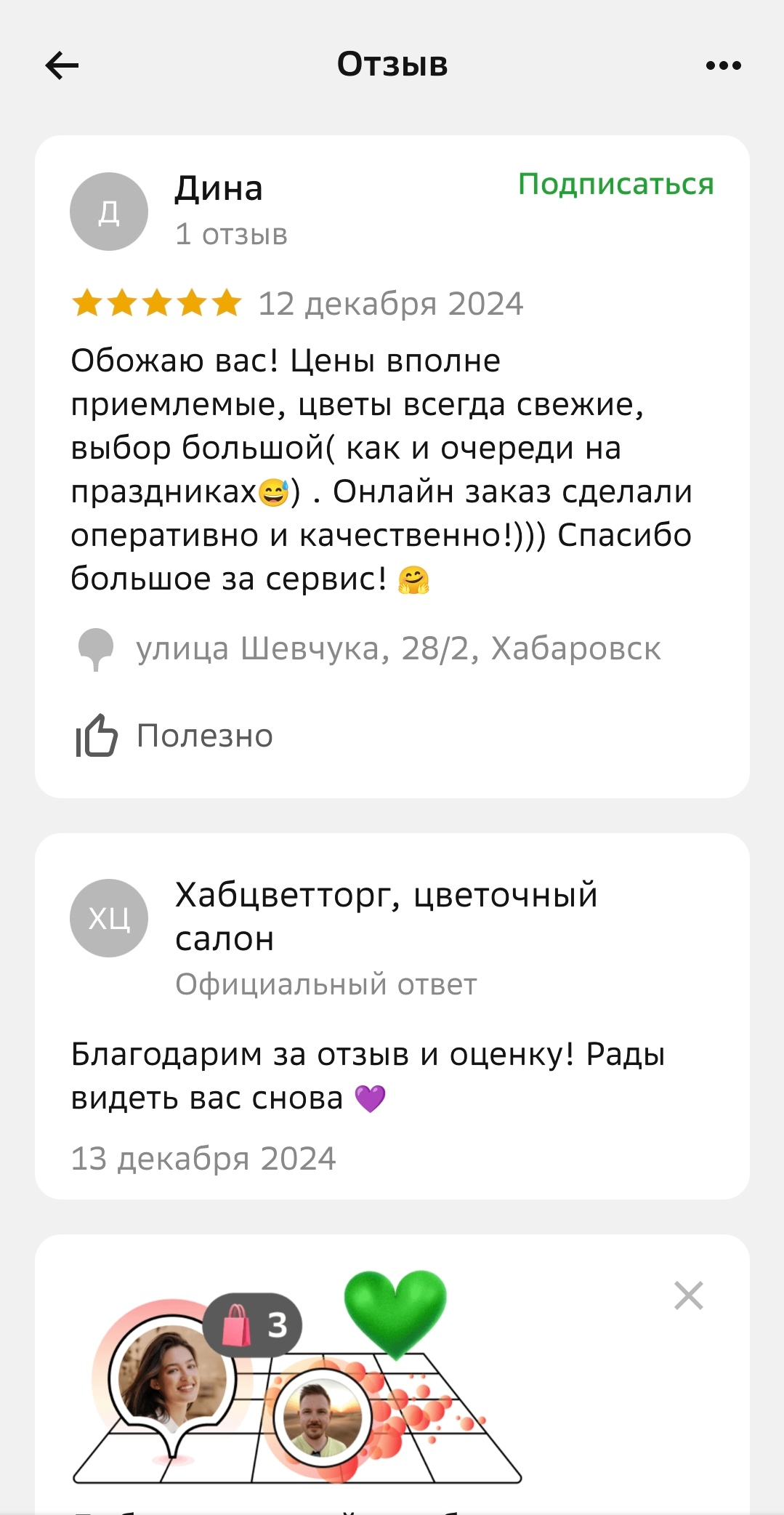Image resolution: width=784 pixels, height=1515 pixels.
Task: Subscribe to Дина with Подписаться
Action: [615, 185]
